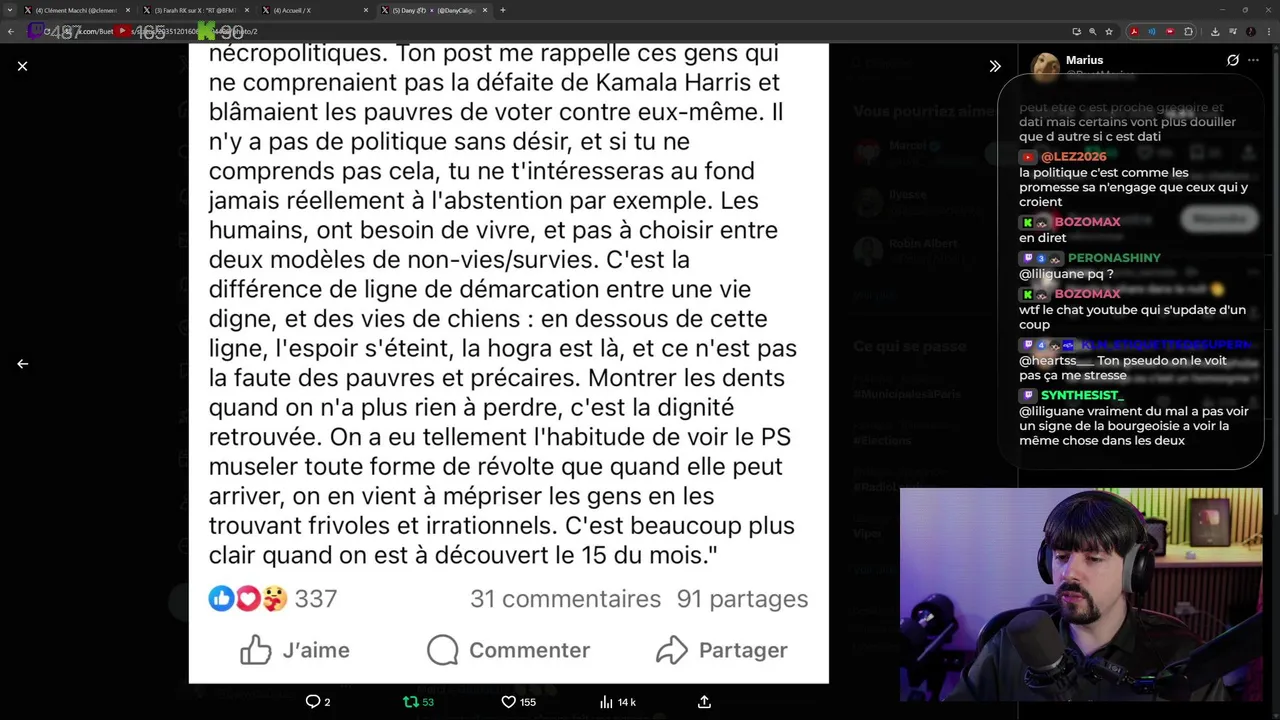
Task: Go back in the browser
Action: pos(11,32)
